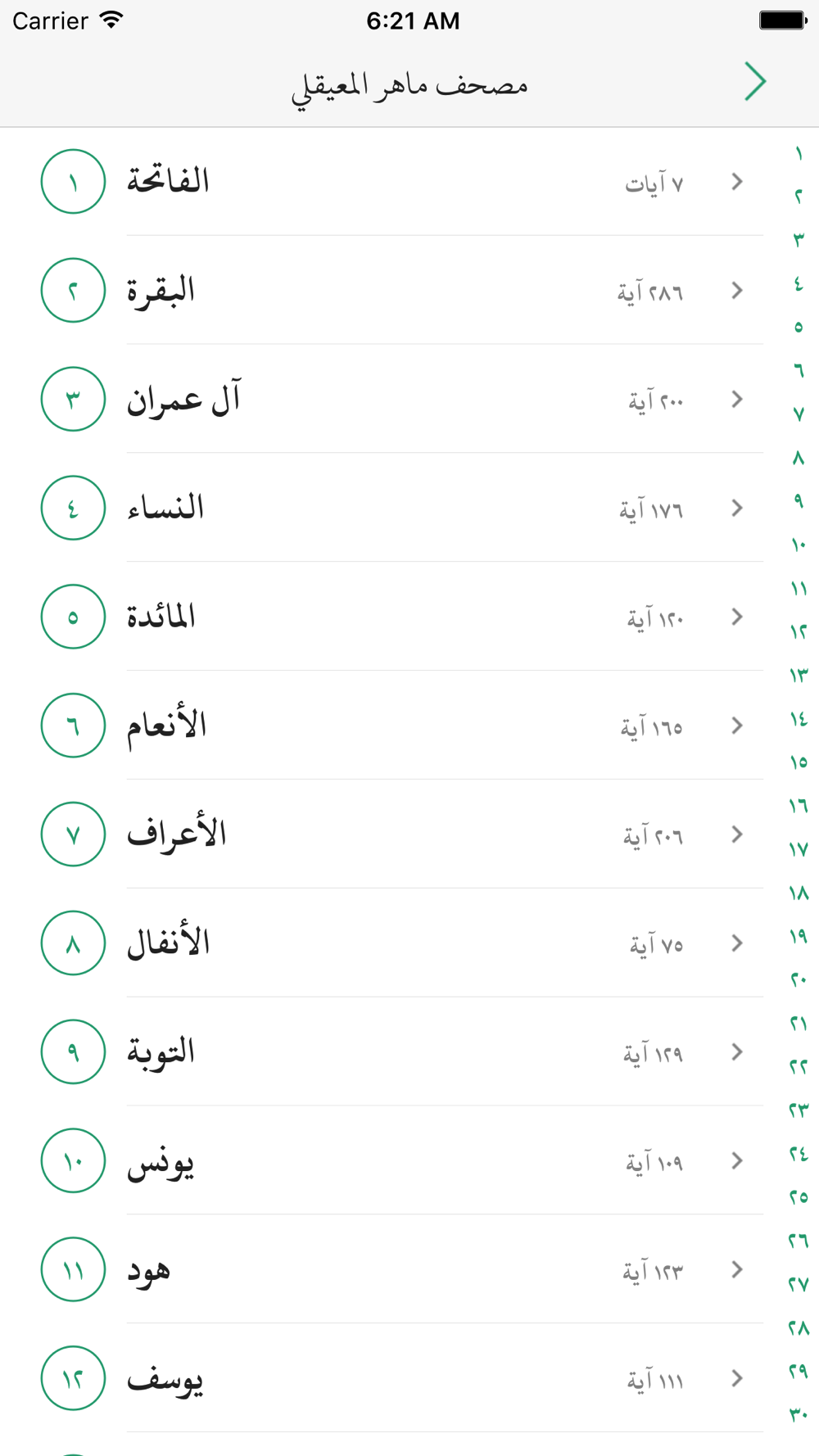The image size is (819, 1456).
Task: Jump to index number ٣٠ in side index
Action: point(799,1414)
